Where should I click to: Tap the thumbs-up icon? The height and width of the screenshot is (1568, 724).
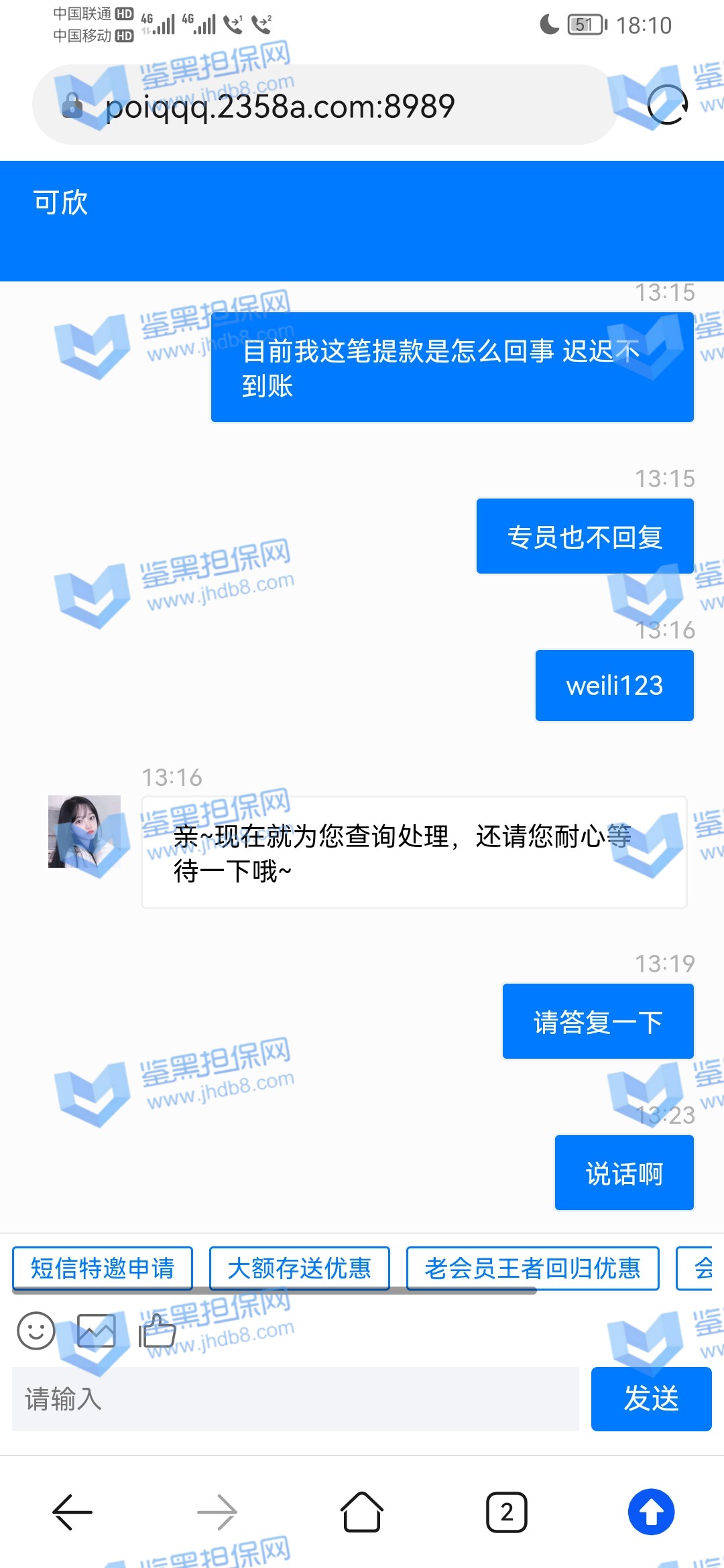pos(157,1331)
